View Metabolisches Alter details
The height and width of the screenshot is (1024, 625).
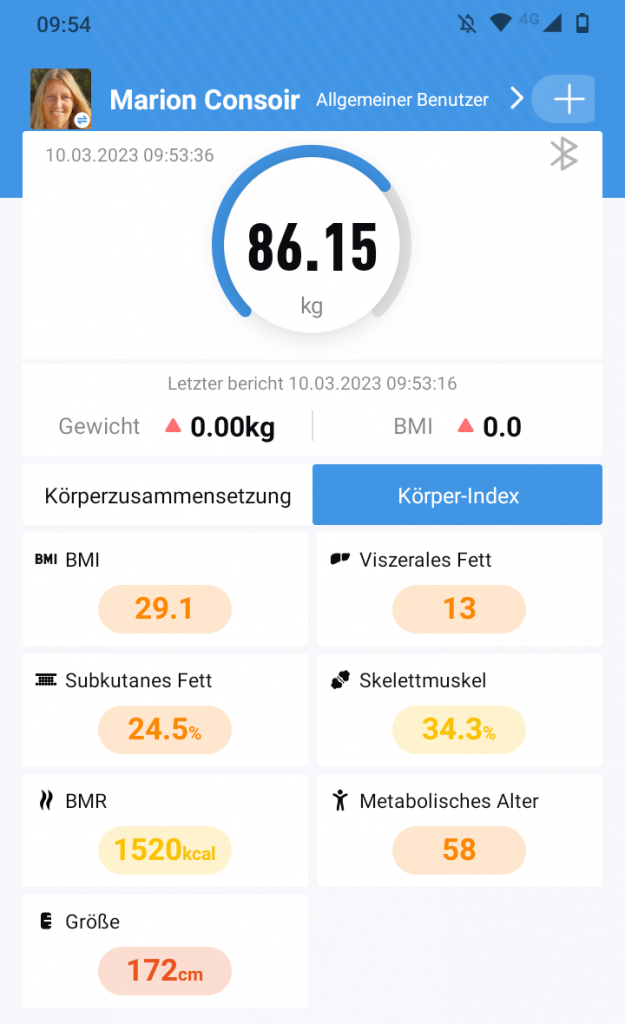pyautogui.click(x=459, y=830)
